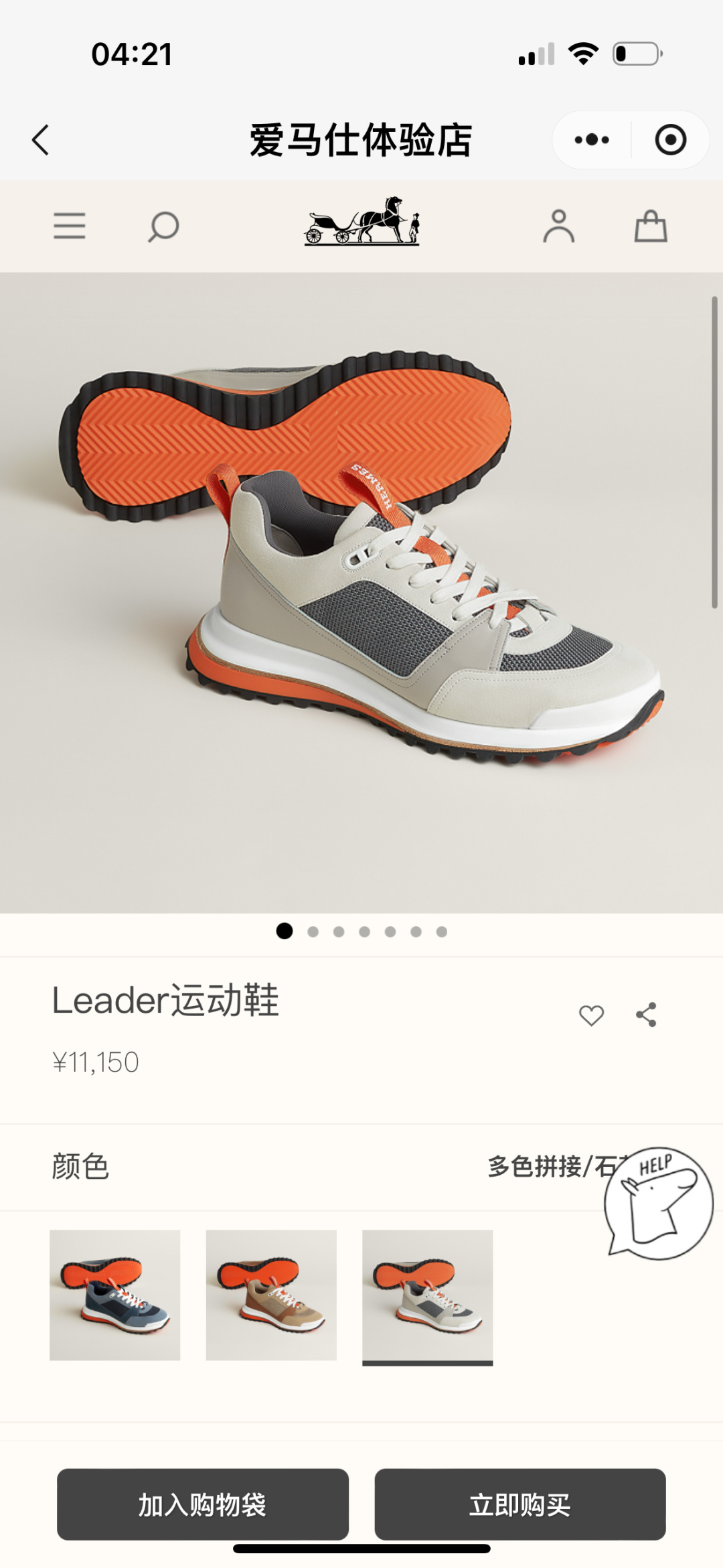Image resolution: width=723 pixels, height=1568 pixels.
Task: Choose the brown sneaker color swatch
Action: (x=271, y=1295)
